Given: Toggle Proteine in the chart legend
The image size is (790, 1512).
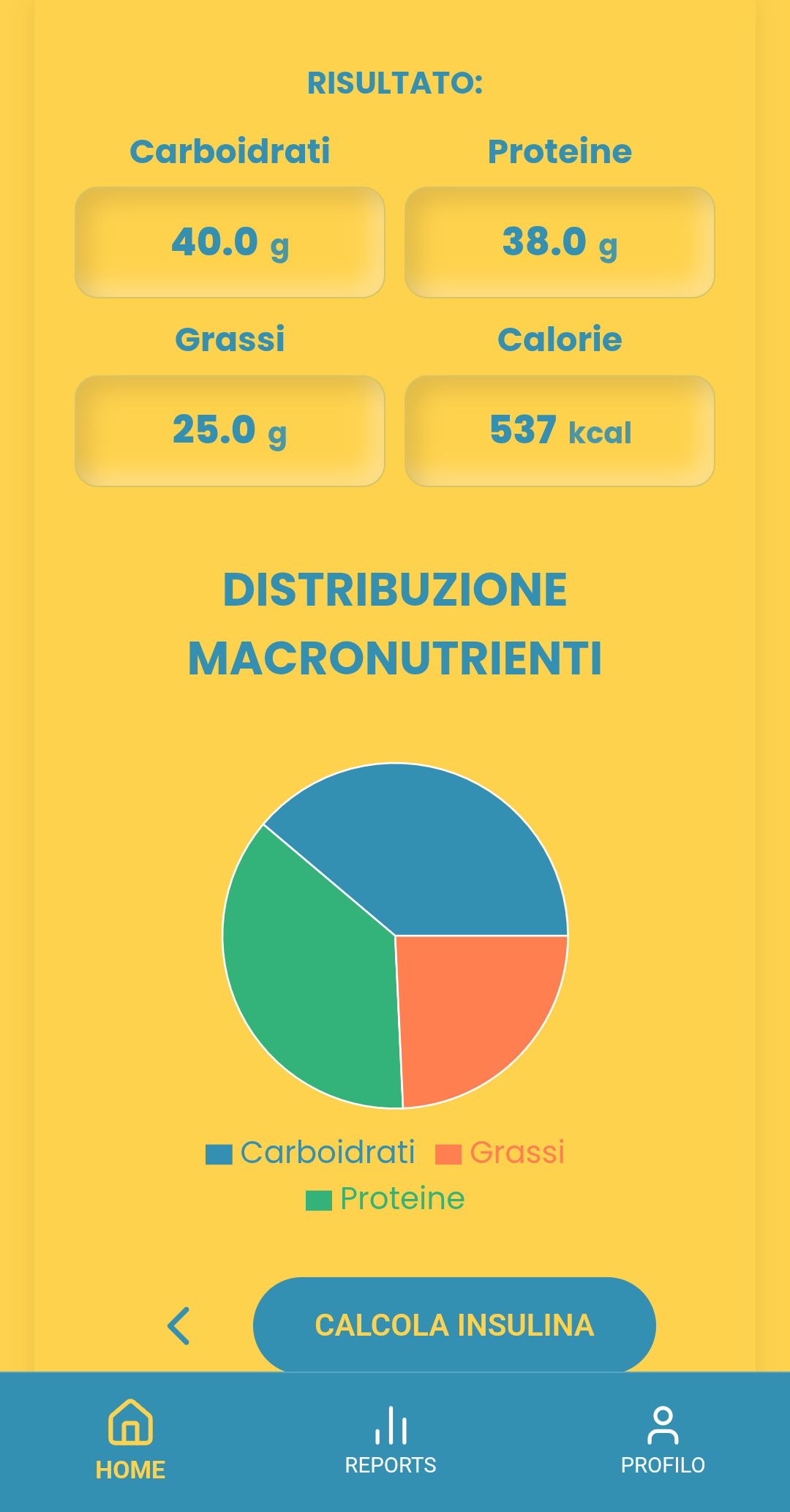Looking at the screenshot, I should pos(385,1199).
